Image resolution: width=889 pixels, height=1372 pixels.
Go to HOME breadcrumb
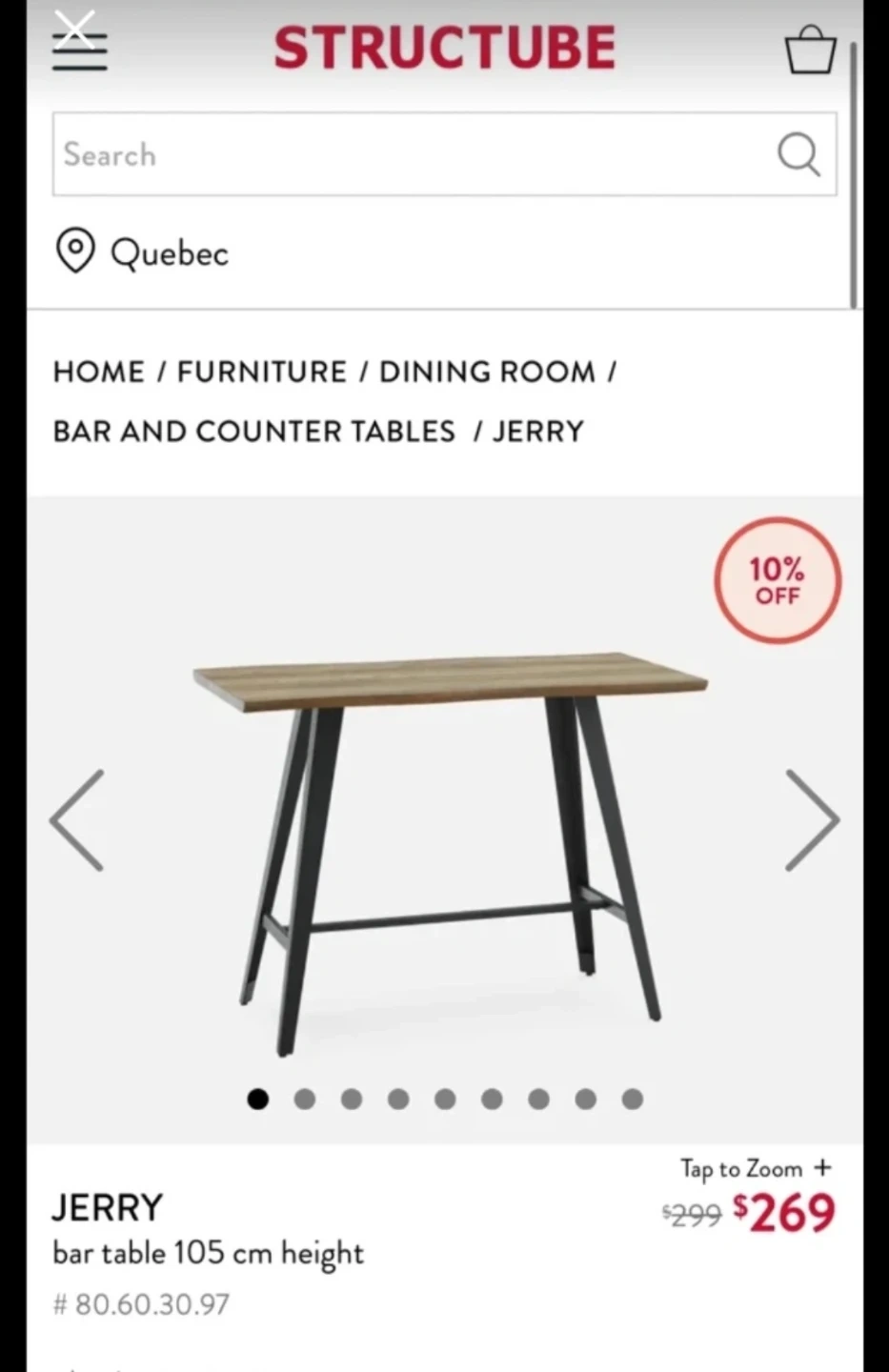pos(98,372)
